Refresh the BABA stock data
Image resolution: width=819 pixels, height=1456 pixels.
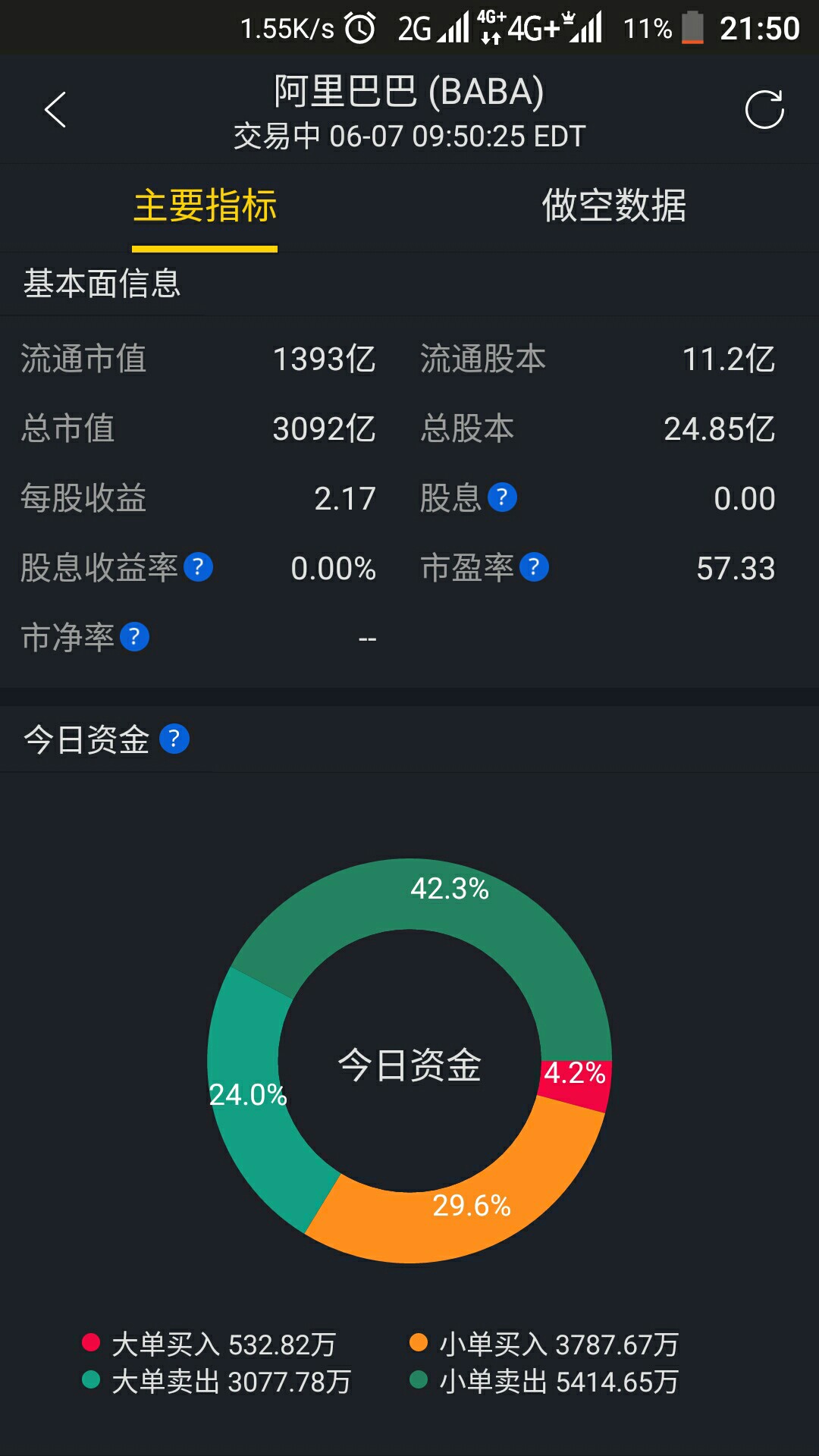764,110
